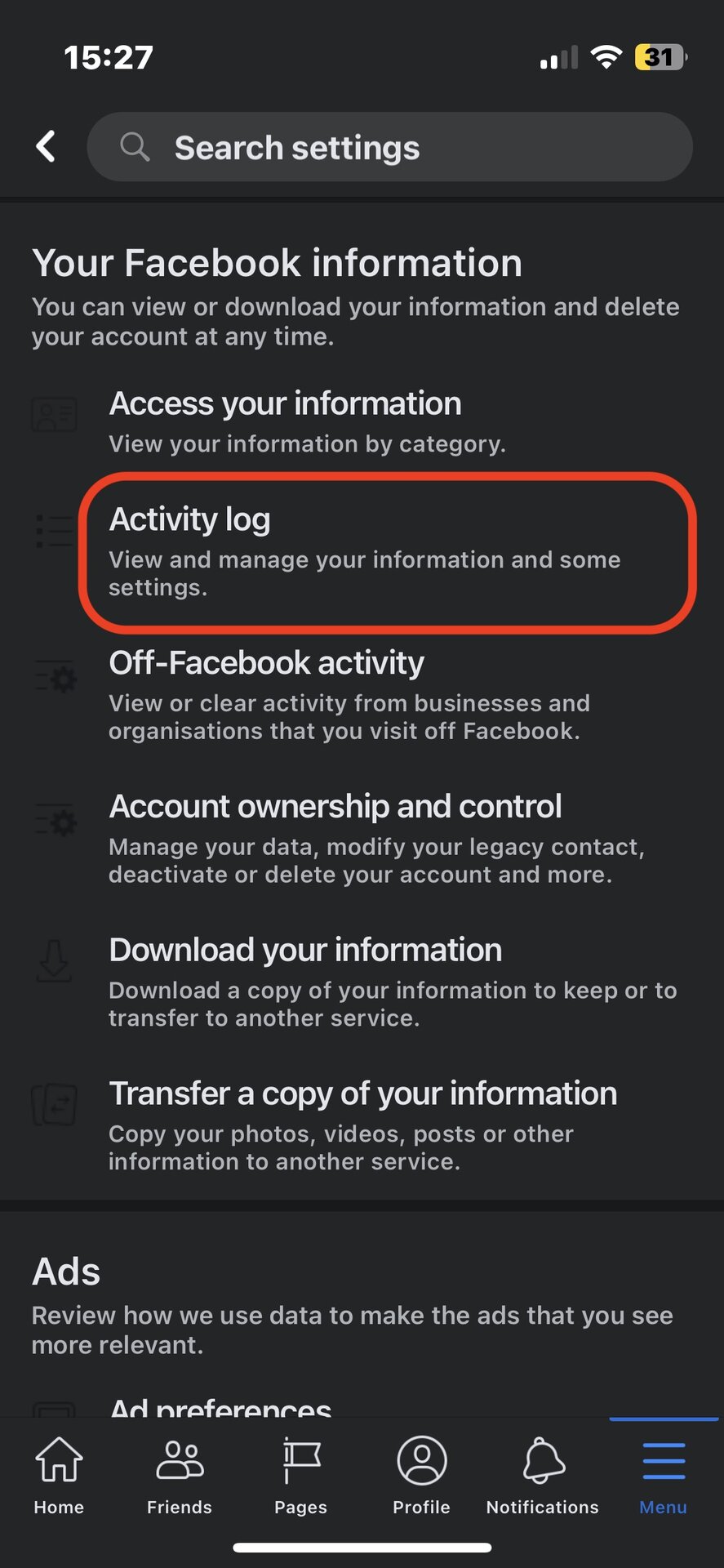Go to the Pages tab
Viewport: 724px width, 1568px height.
pos(300,1475)
